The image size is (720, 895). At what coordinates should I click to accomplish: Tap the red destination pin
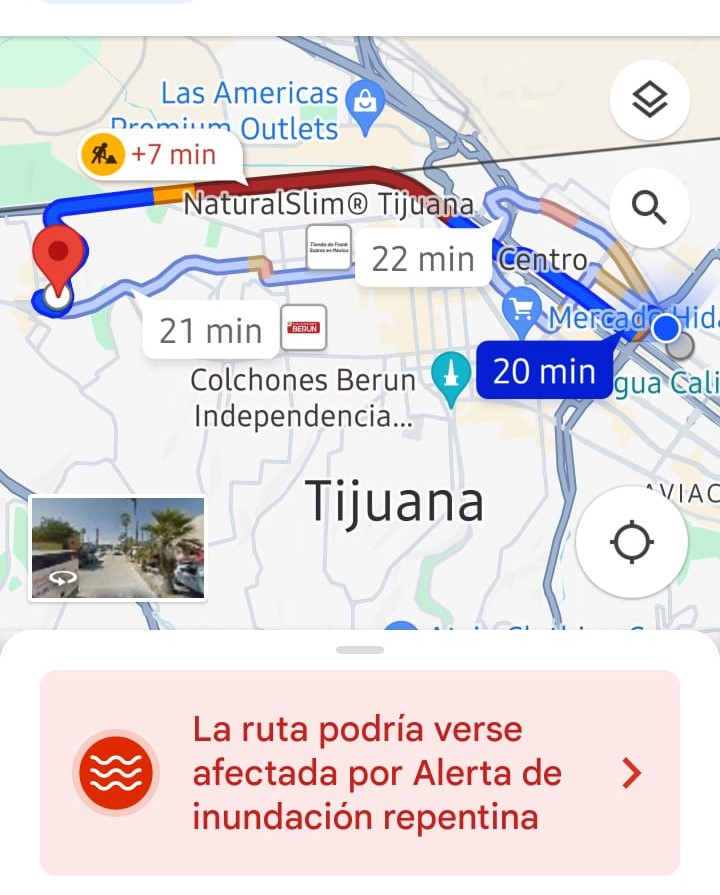tap(58, 256)
